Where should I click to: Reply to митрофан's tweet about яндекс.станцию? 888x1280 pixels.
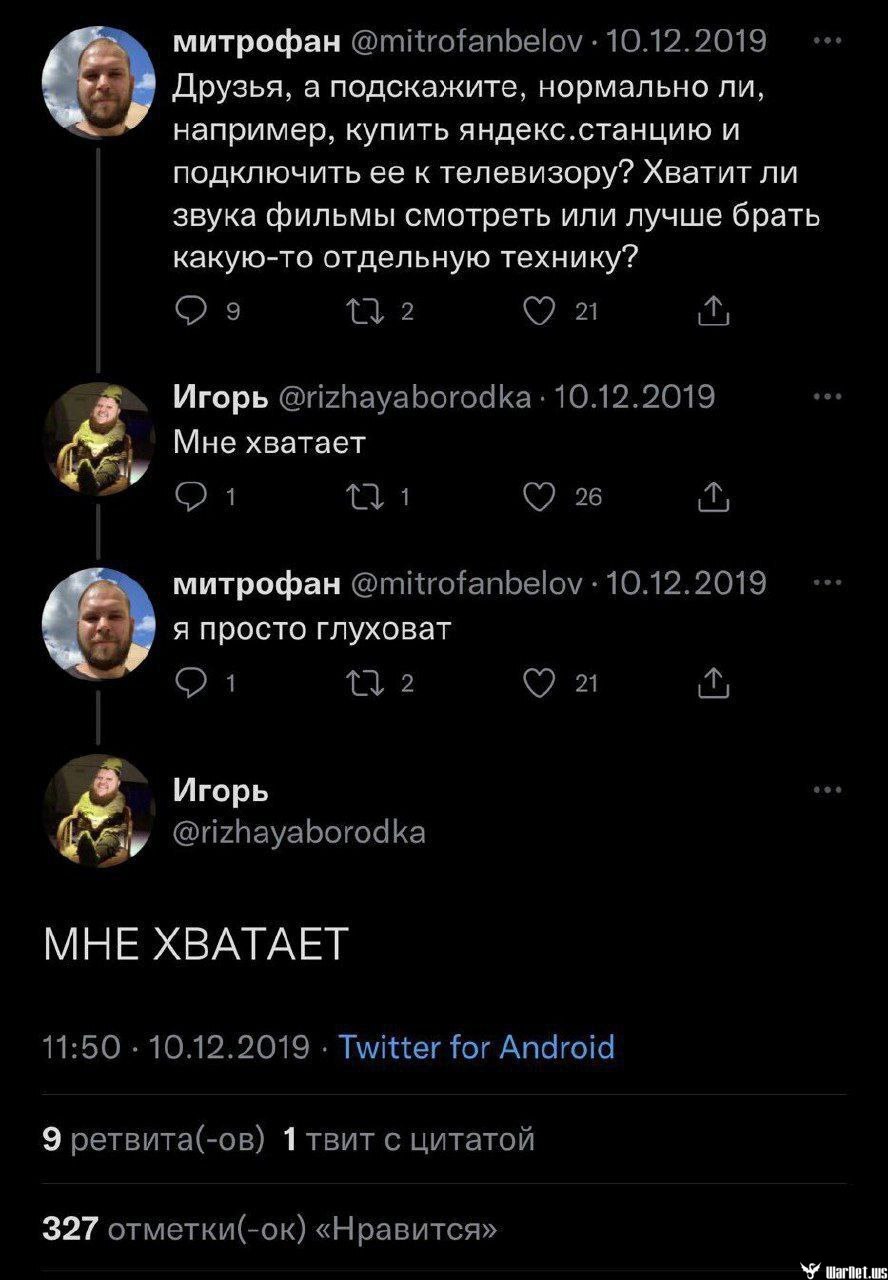tap(190, 313)
